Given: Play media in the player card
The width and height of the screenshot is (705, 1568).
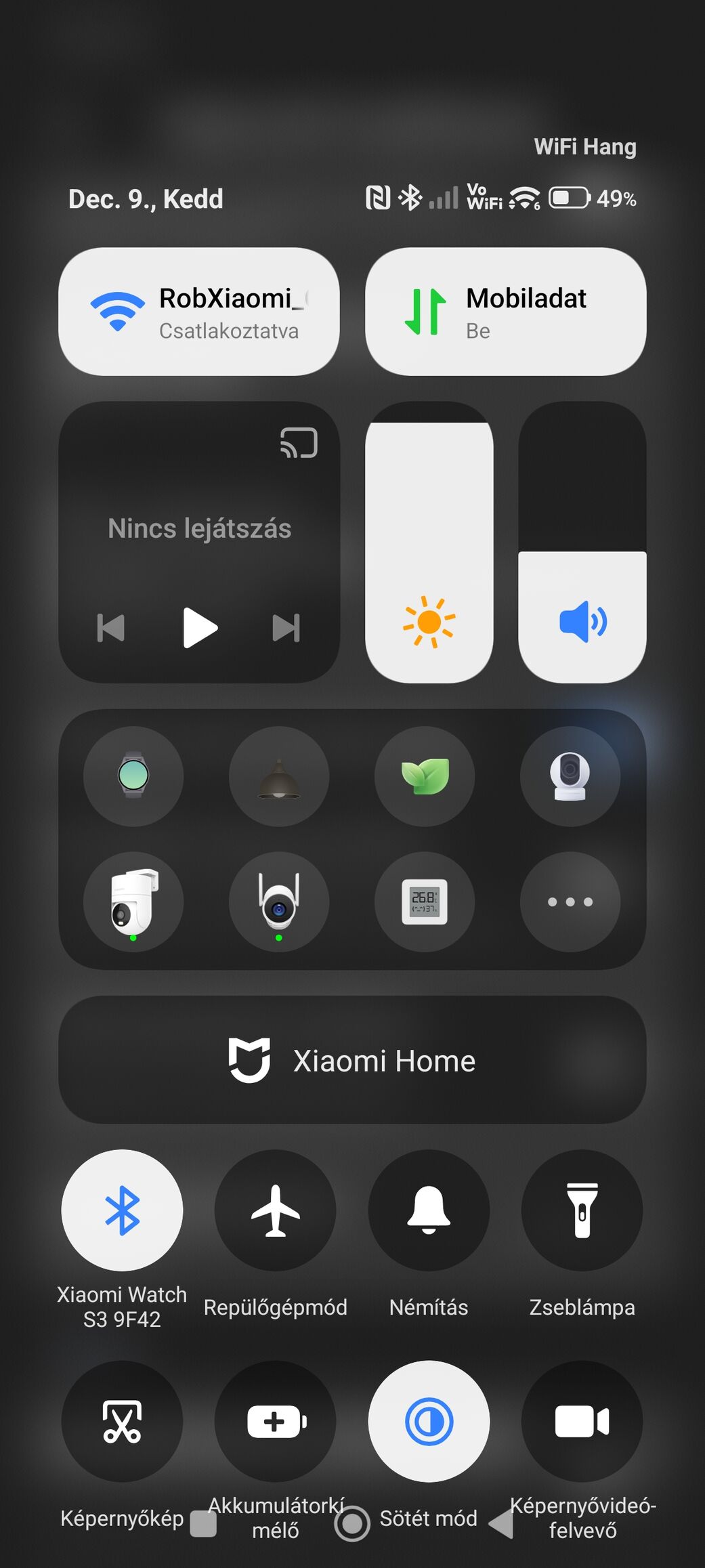Looking at the screenshot, I should click(x=199, y=628).
